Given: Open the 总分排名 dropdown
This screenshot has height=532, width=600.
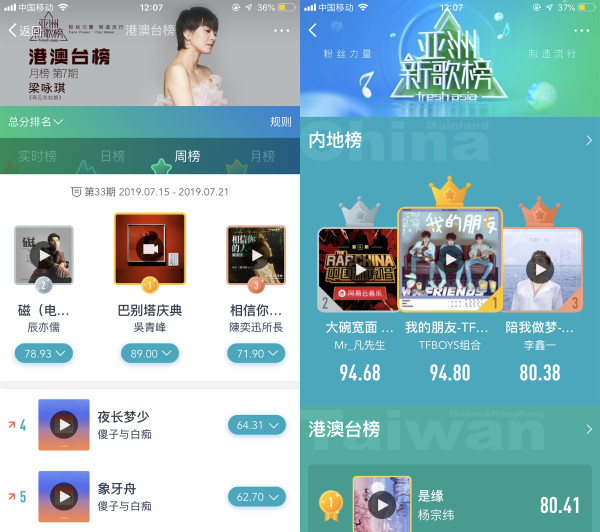Looking at the screenshot, I should tap(36, 122).
